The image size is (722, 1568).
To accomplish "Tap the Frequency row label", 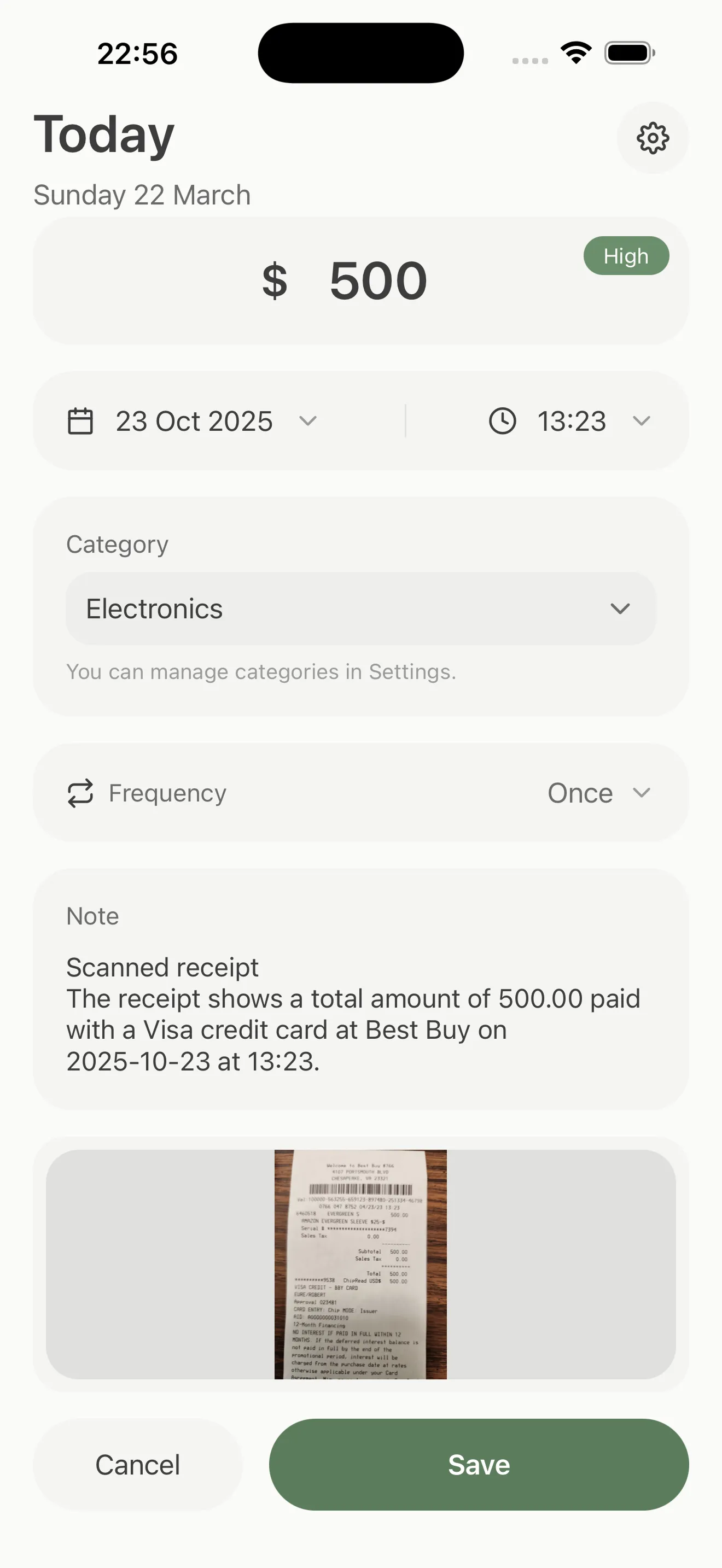I will click(167, 793).
